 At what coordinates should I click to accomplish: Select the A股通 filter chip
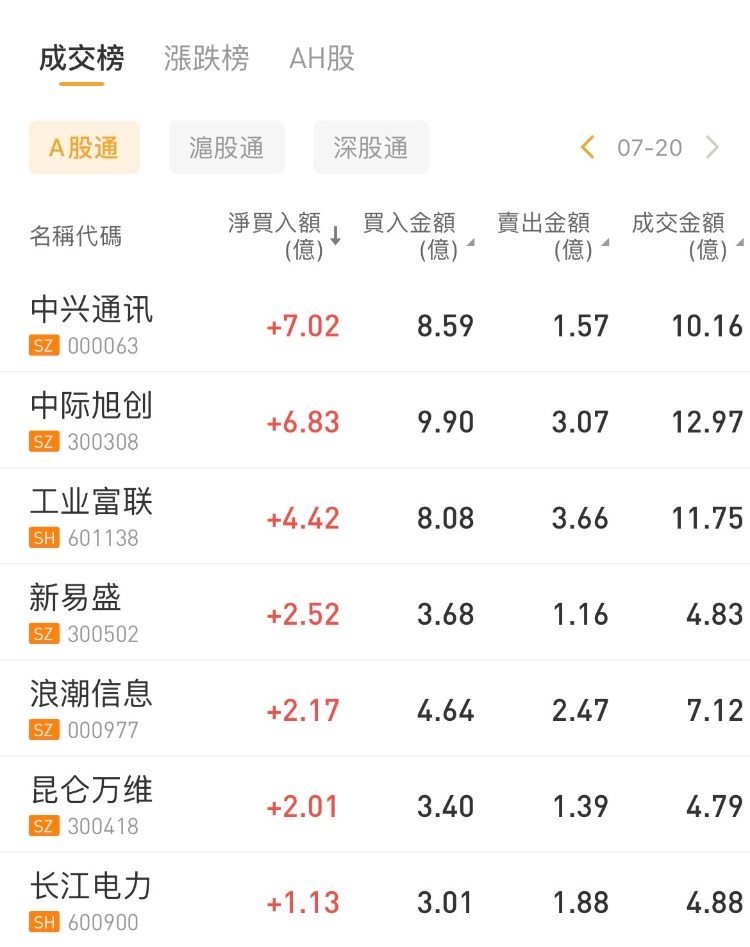coord(84,148)
